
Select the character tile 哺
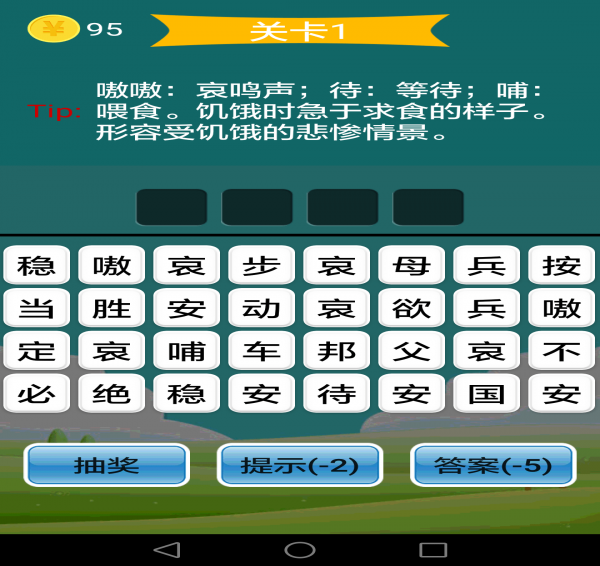coord(187,351)
